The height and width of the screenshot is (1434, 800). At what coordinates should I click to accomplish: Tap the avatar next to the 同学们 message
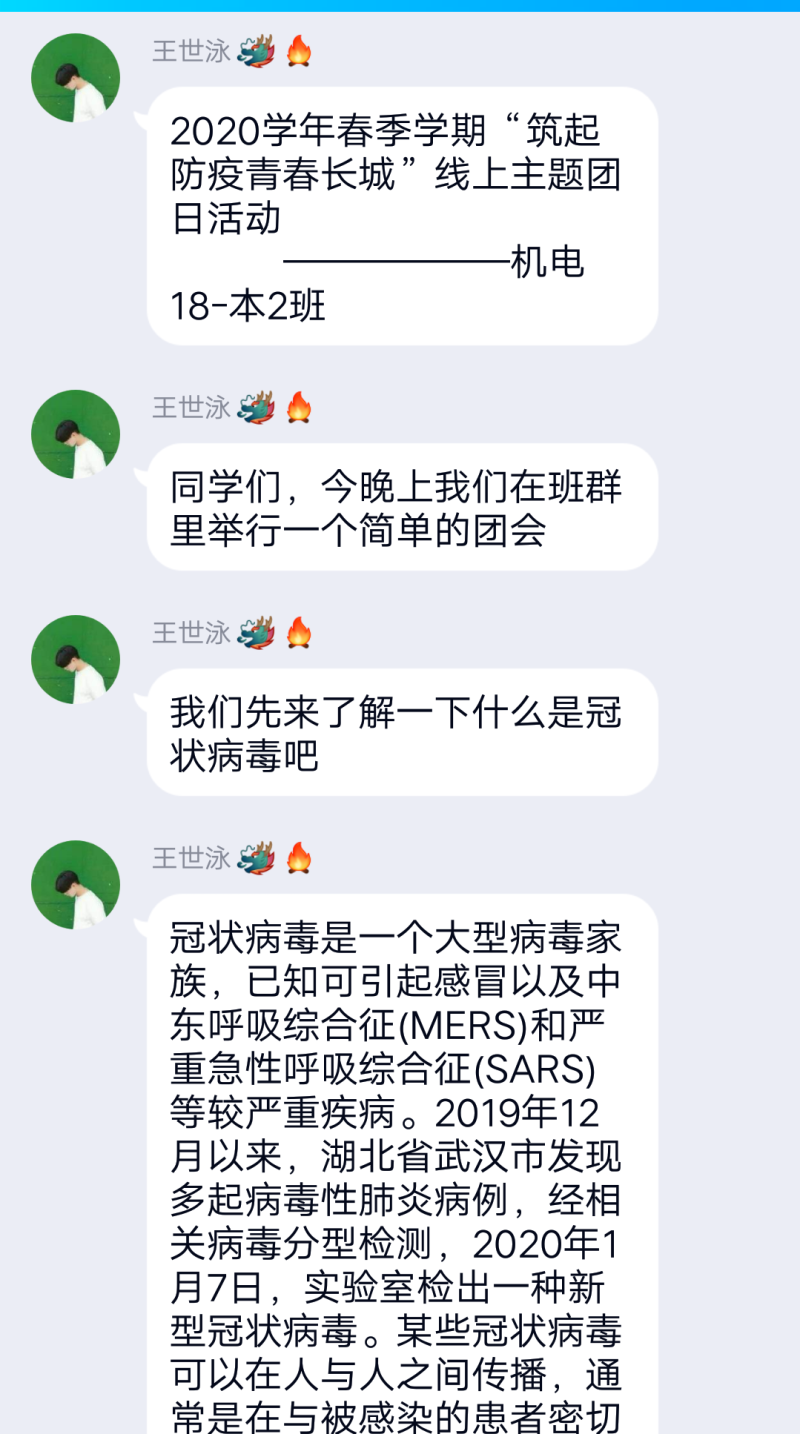[x=76, y=434]
